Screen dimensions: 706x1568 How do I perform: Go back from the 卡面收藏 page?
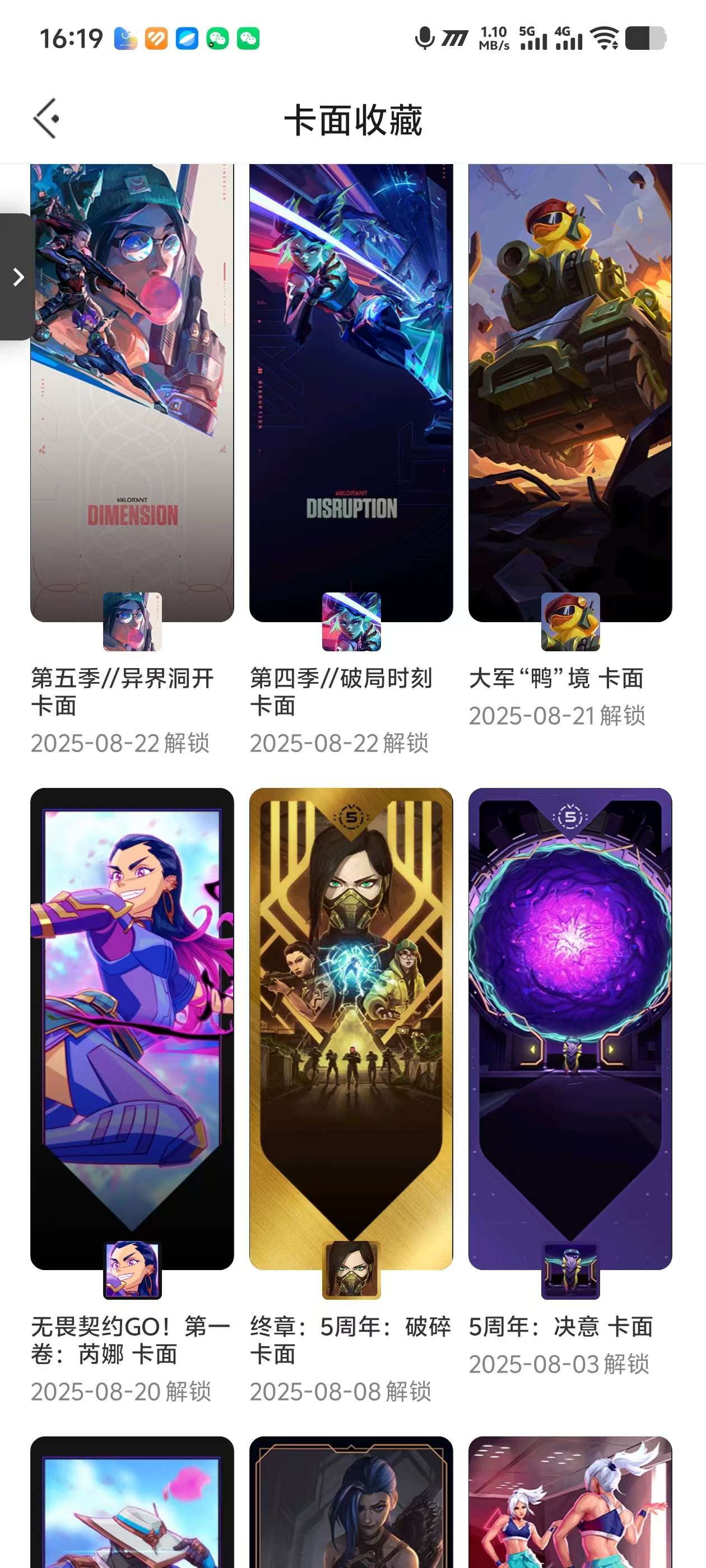point(47,119)
